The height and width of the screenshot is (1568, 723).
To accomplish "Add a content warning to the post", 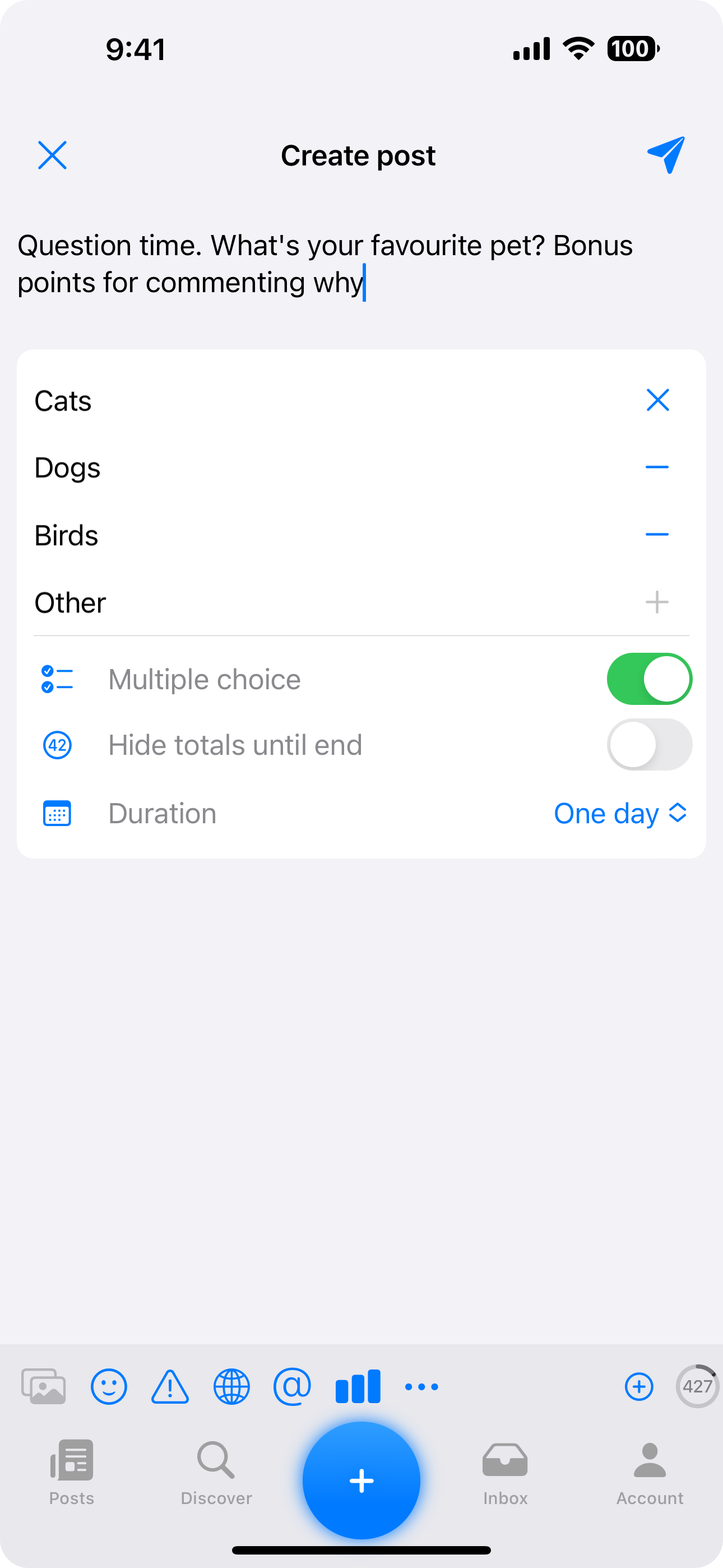I will coord(170,1387).
